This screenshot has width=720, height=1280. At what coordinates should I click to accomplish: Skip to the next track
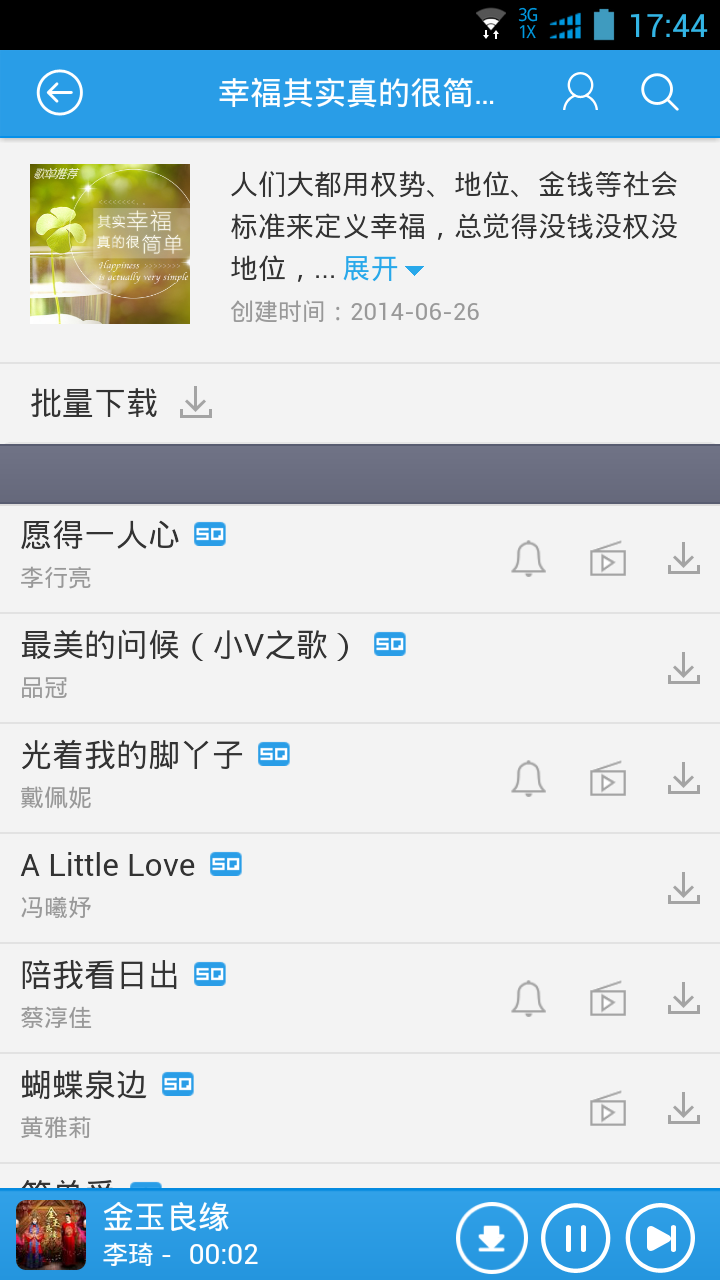click(x=661, y=1238)
